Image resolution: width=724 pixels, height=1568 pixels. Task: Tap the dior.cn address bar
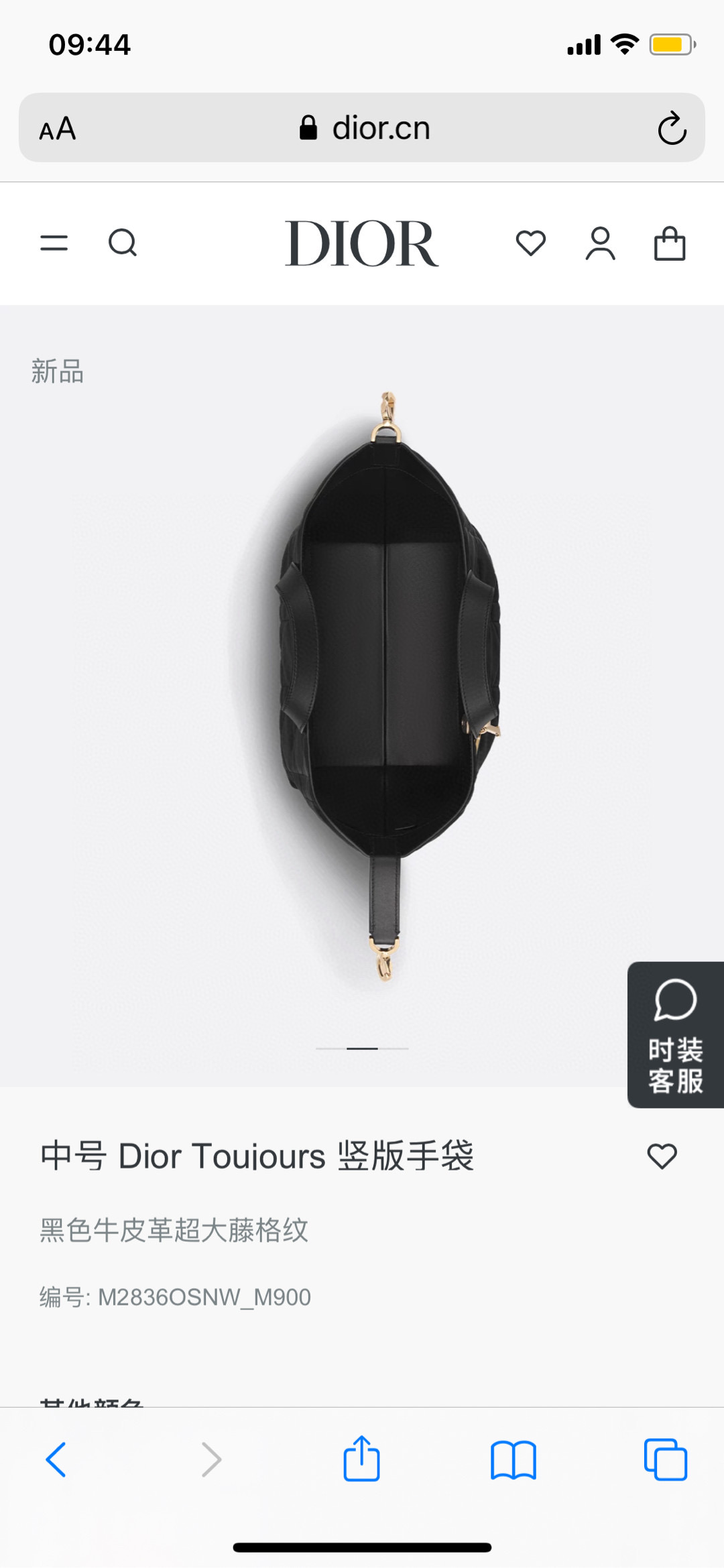tap(362, 127)
